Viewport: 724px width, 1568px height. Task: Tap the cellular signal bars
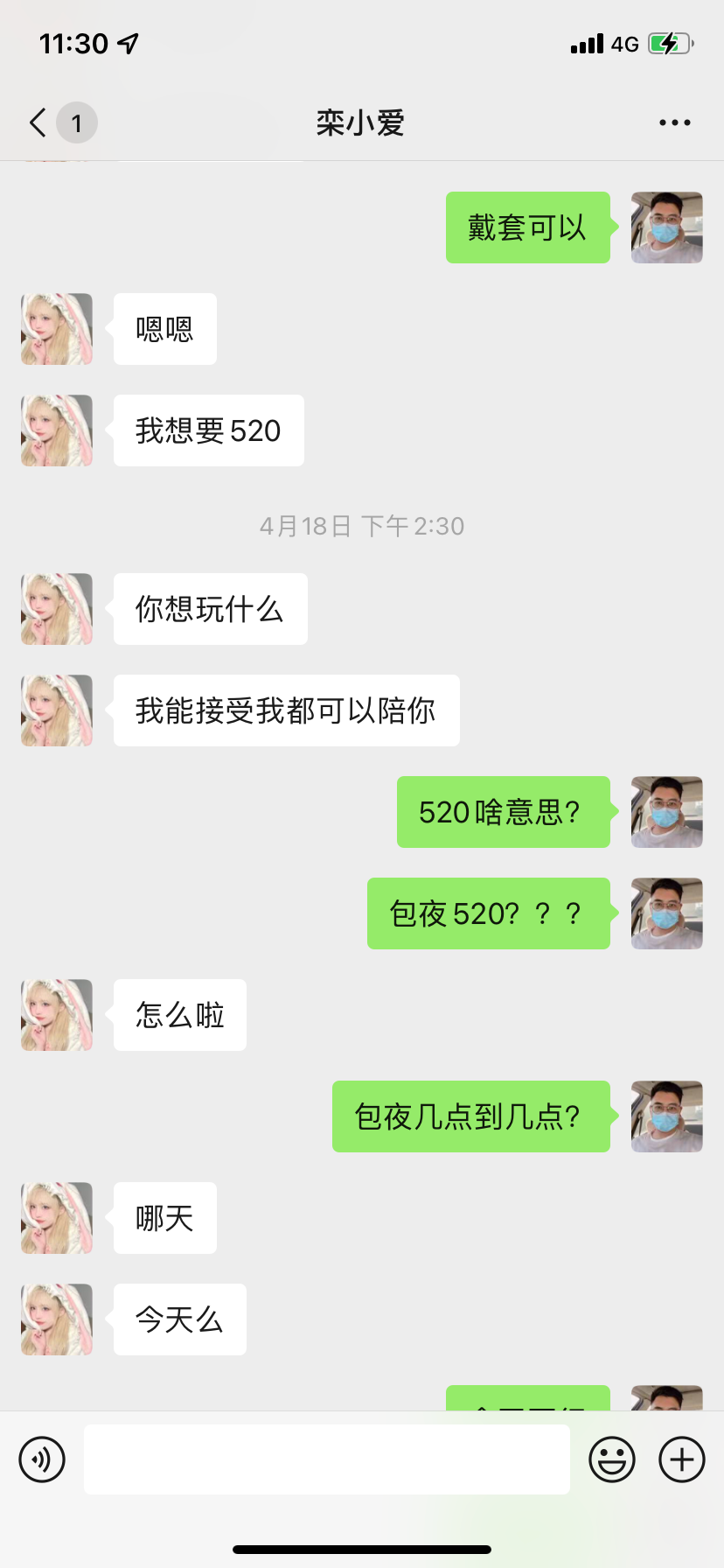(587, 42)
